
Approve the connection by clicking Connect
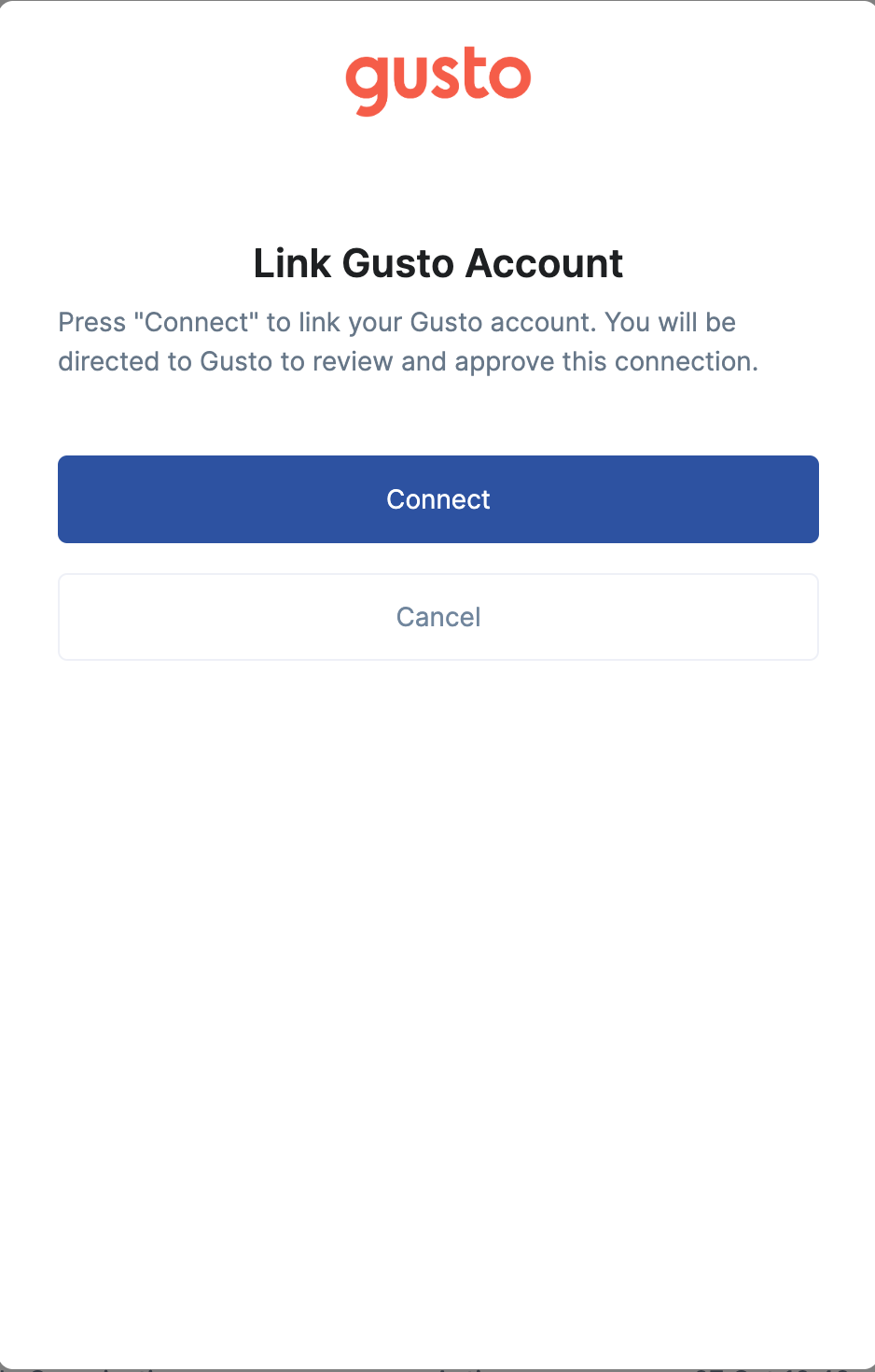[x=437, y=498]
